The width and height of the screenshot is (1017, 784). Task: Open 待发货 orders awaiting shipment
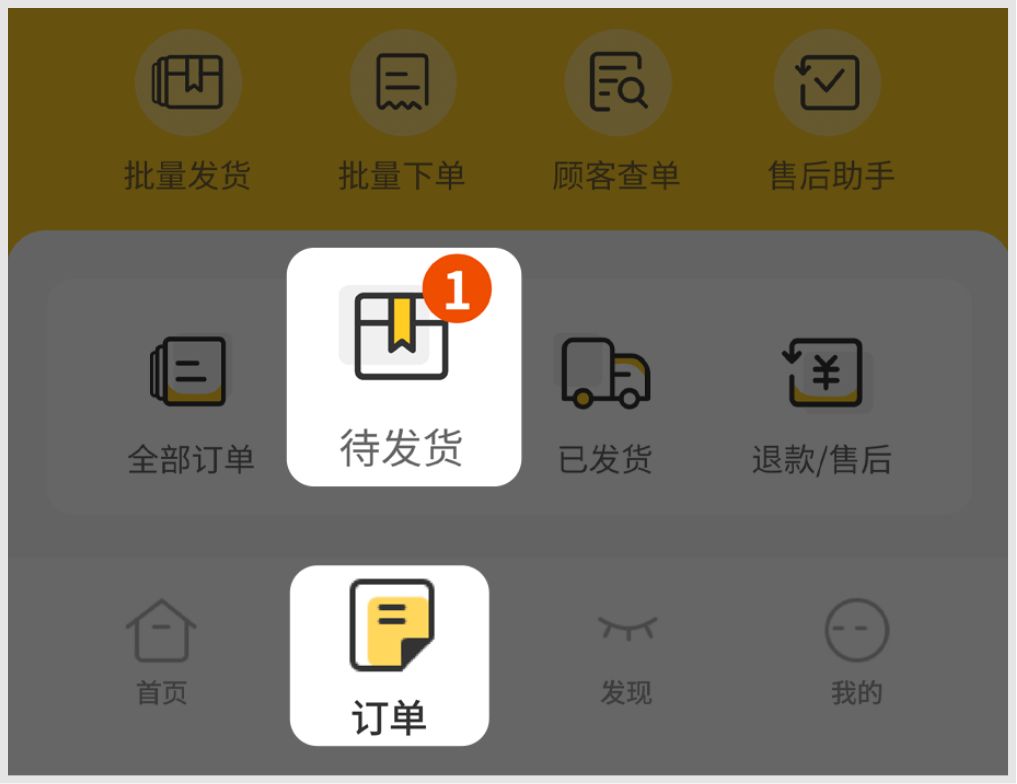coord(403,368)
